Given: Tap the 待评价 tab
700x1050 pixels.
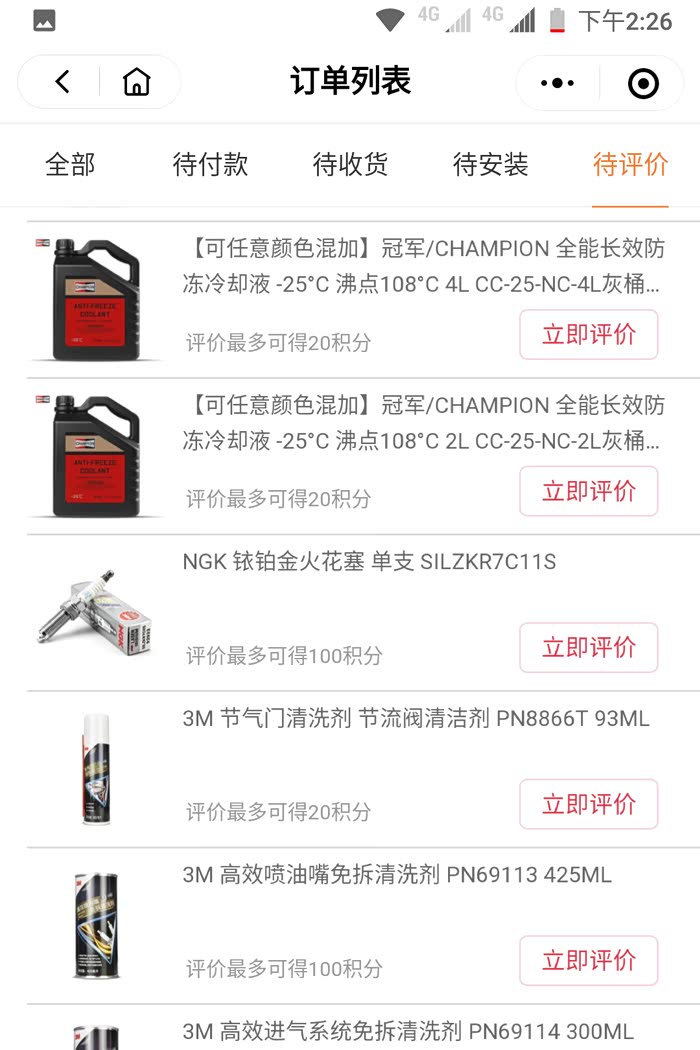Looking at the screenshot, I should [x=630, y=165].
